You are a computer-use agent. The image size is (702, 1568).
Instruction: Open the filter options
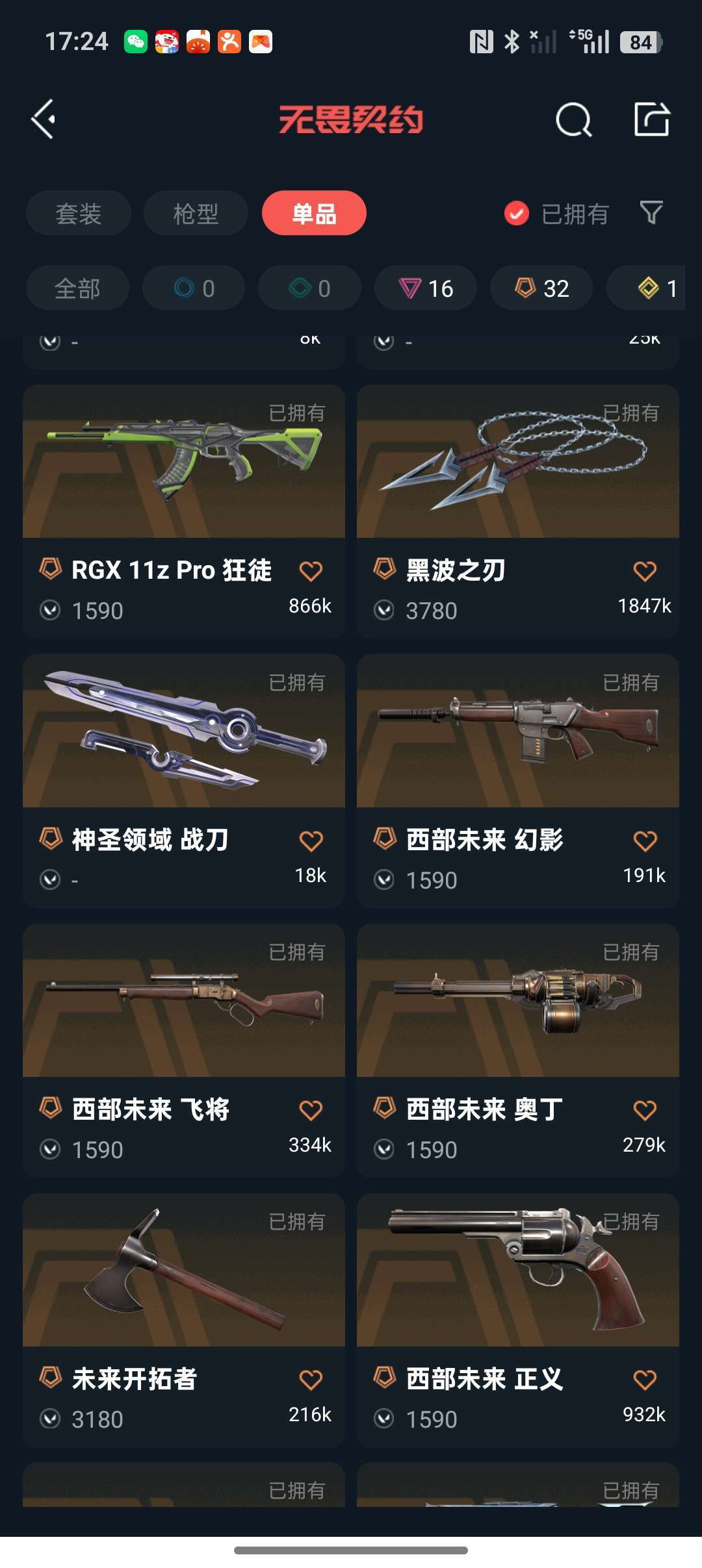(x=652, y=212)
